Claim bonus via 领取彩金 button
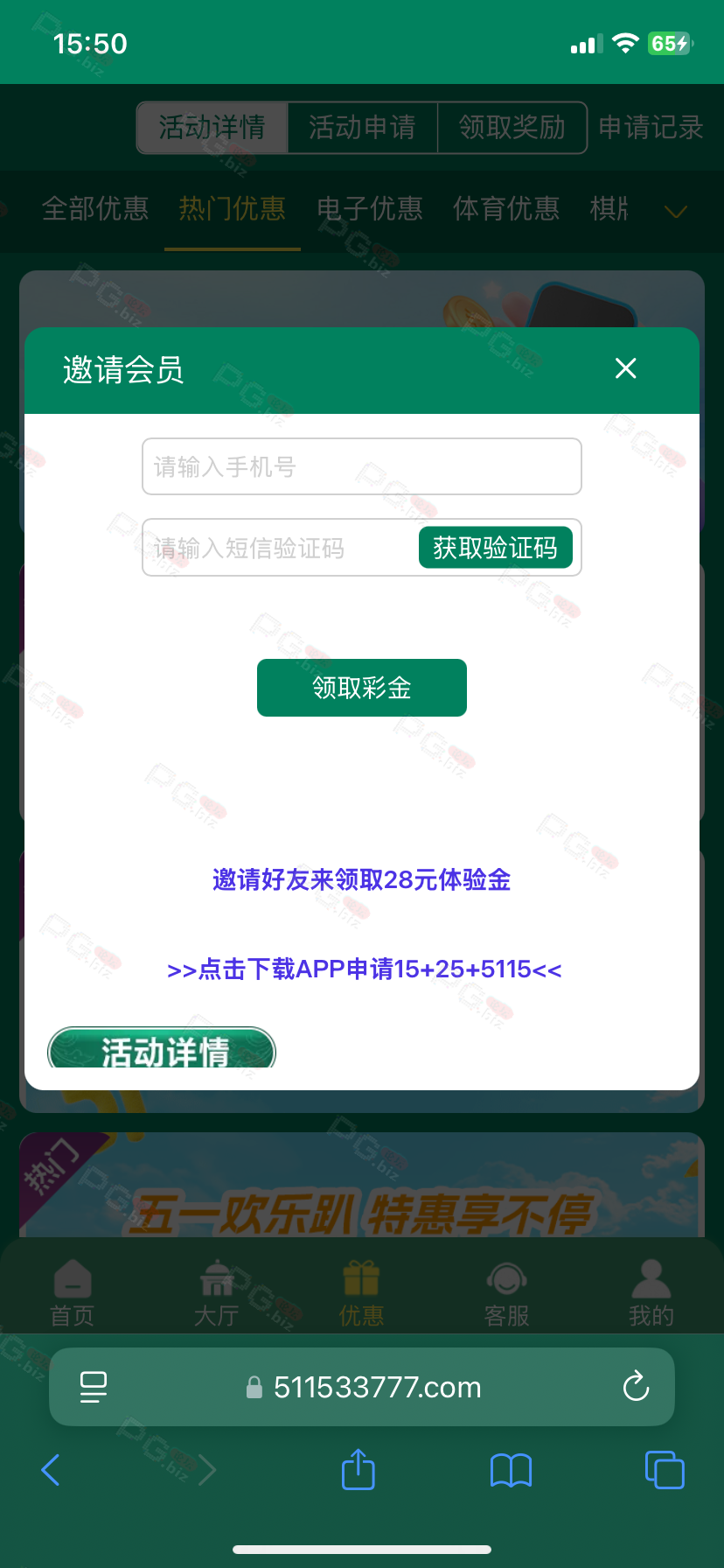The height and width of the screenshot is (1568, 724). click(362, 688)
